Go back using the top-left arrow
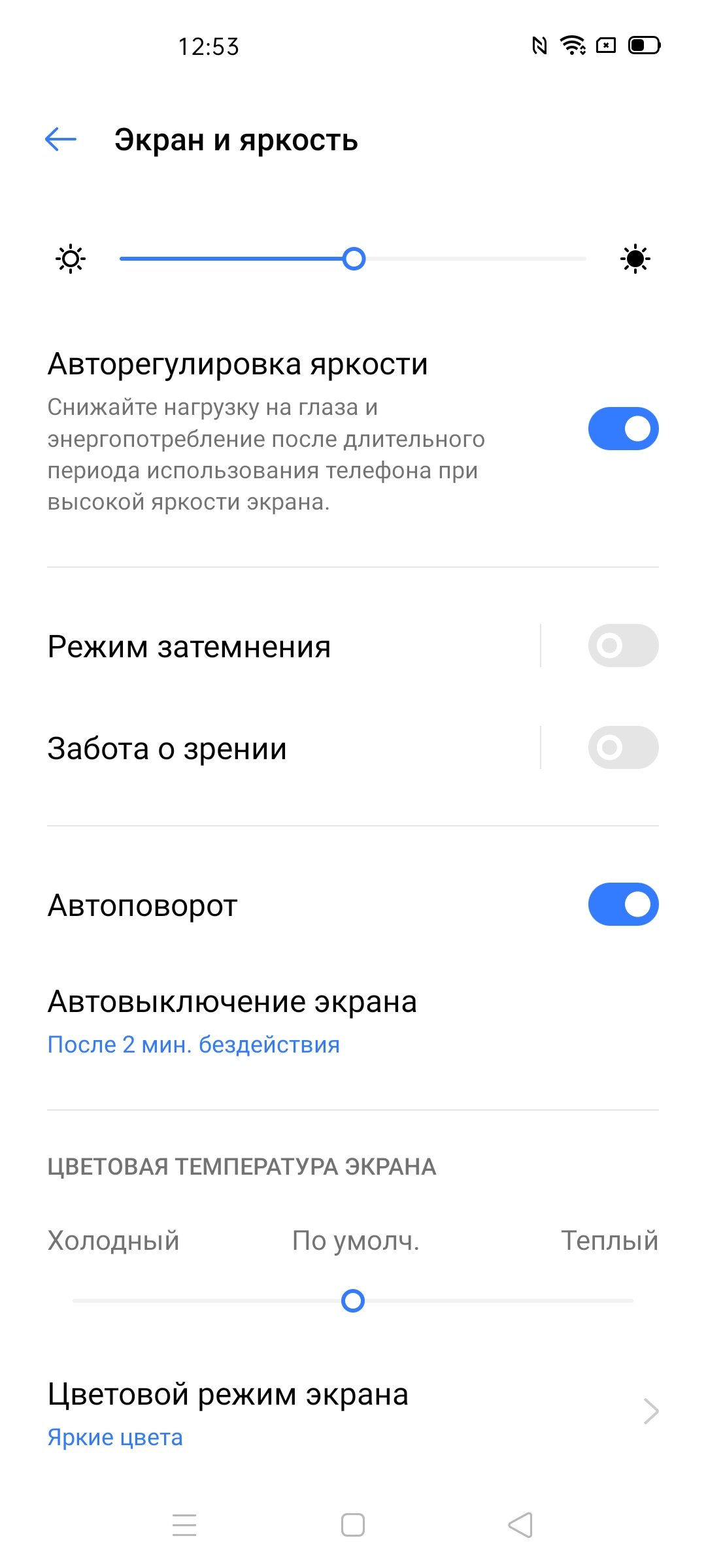The width and height of the screenshot is (706, 1568). [x=61, y=139]
